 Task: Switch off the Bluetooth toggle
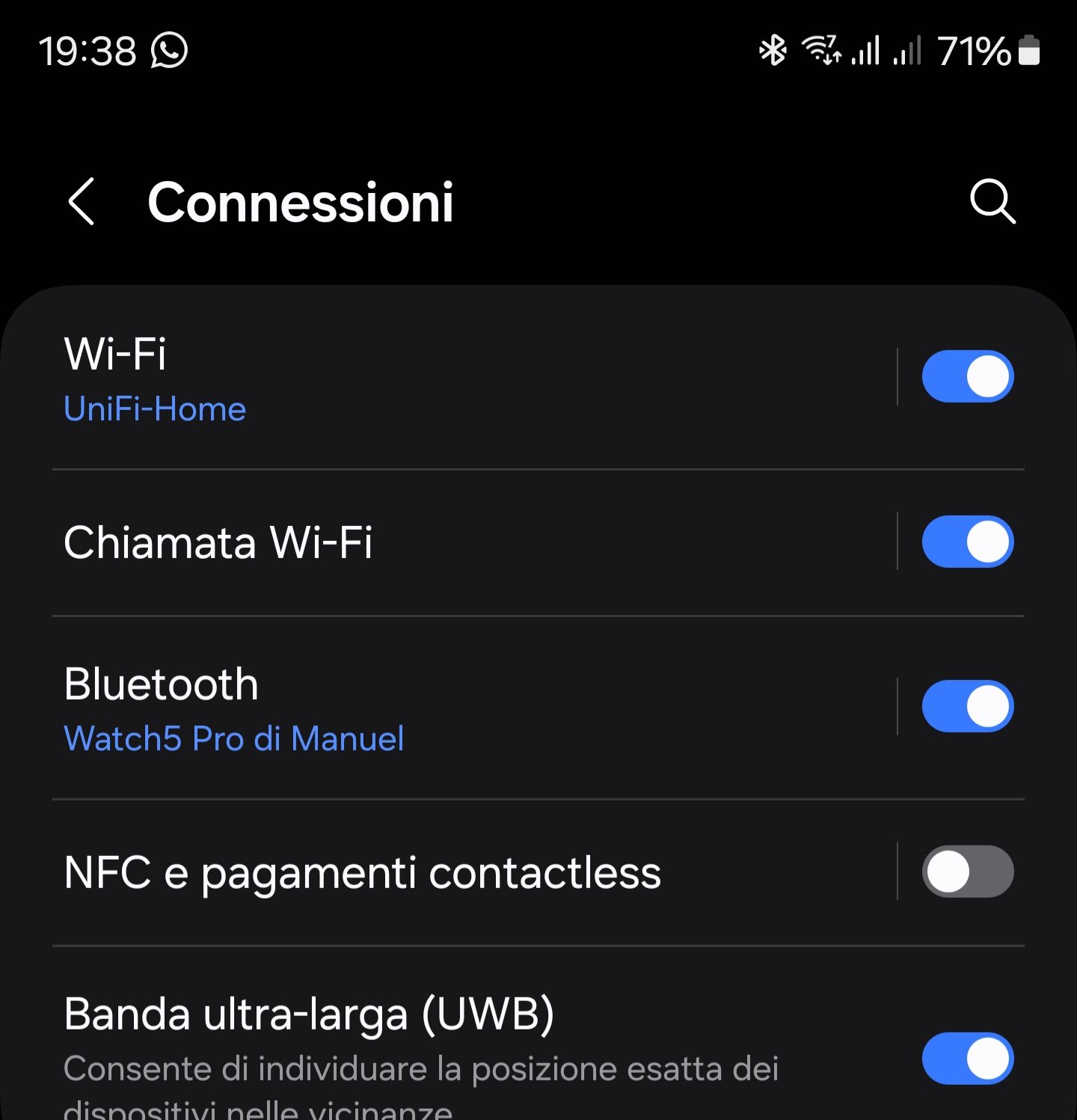967,706
